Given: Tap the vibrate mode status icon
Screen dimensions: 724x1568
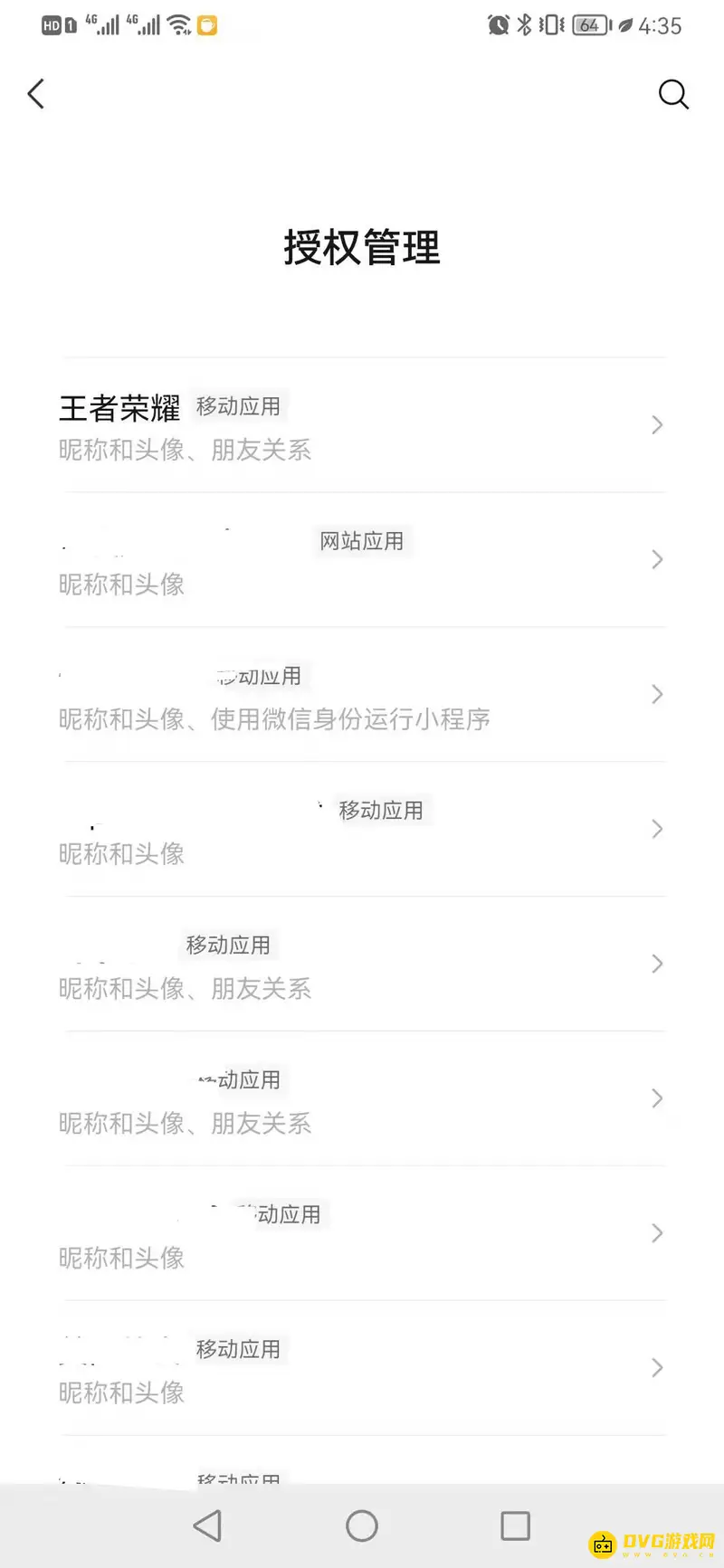Looking at the screenshot, I should [551, 25].
